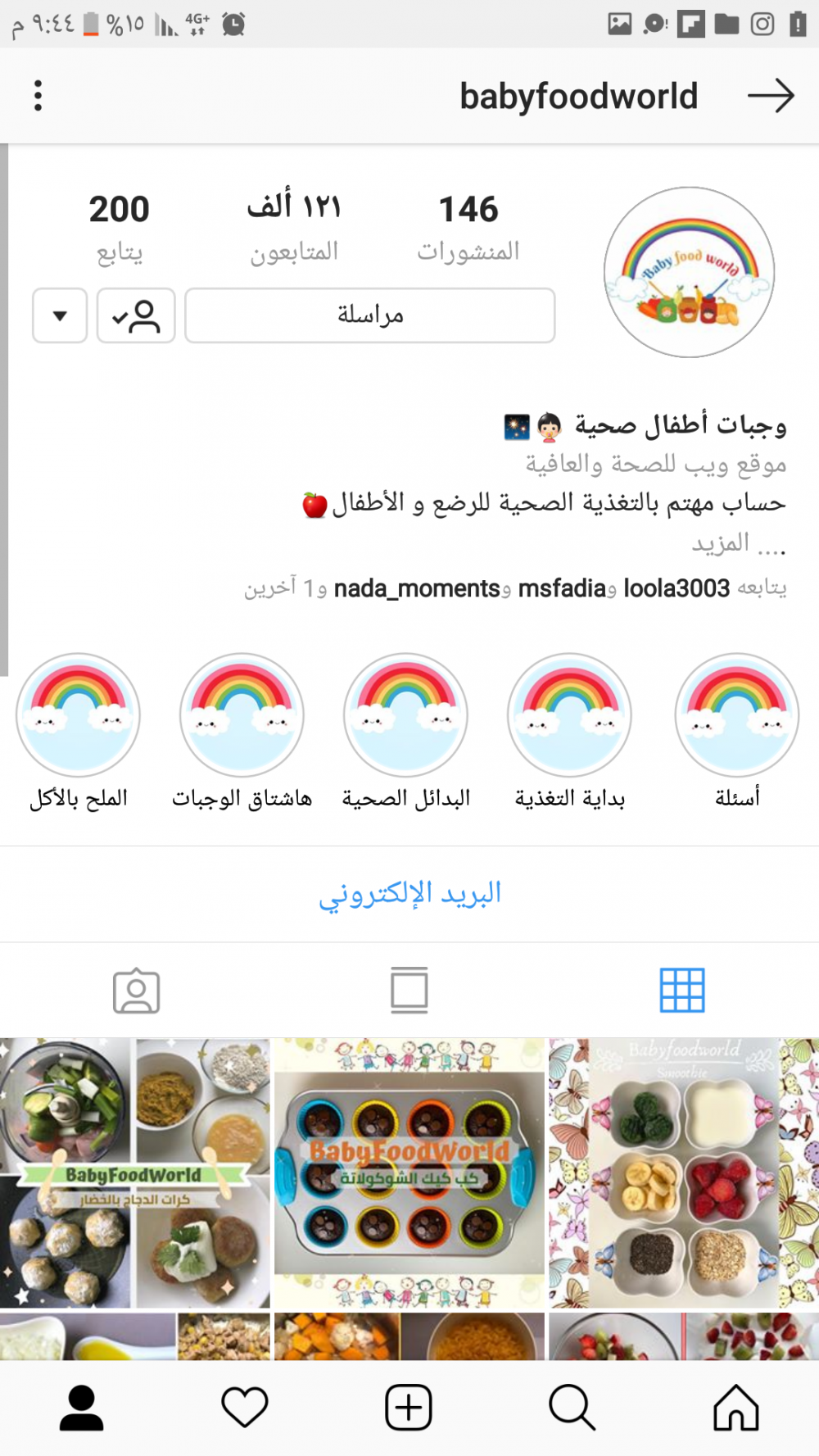Open the search tab

point(572,1408)
